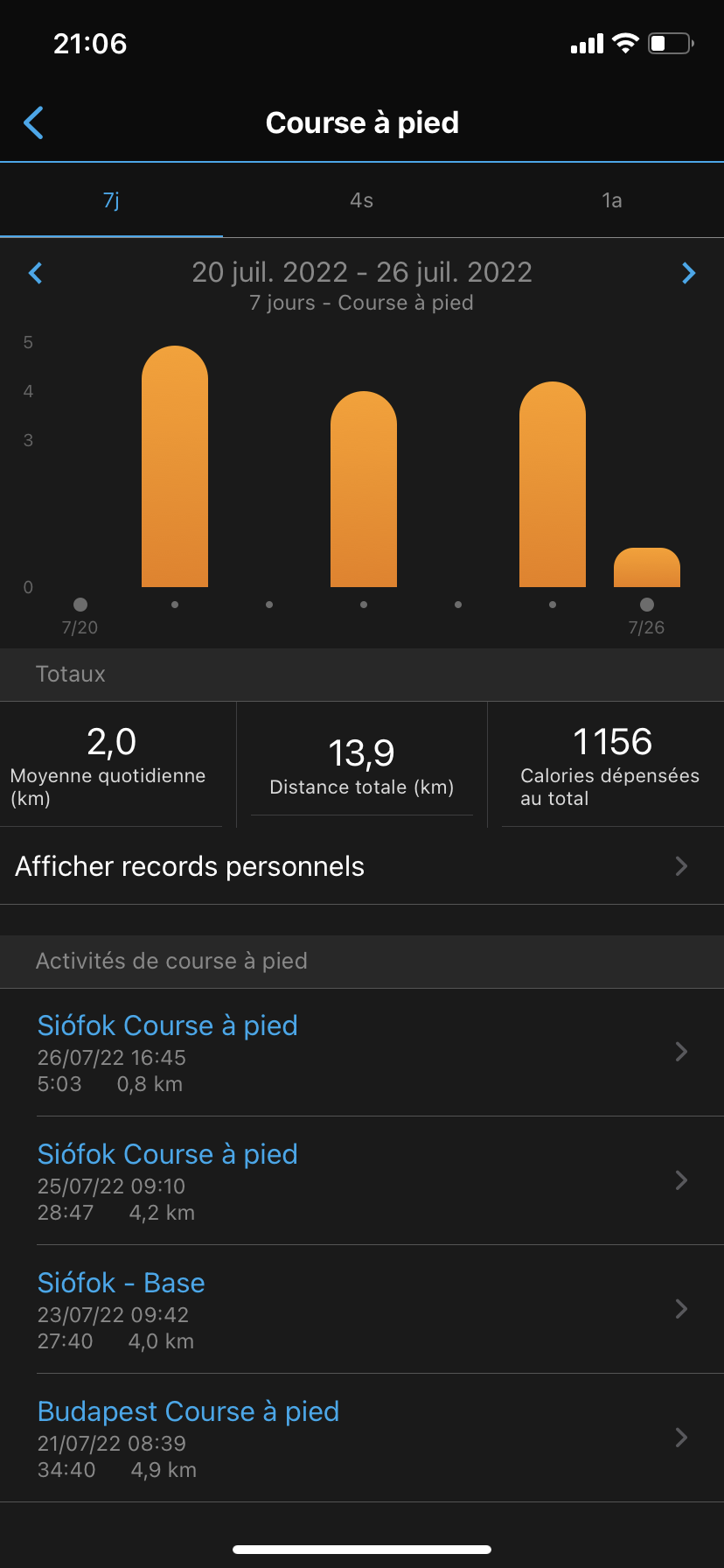Open Budapest Course à pied activity
The height and width of the screenshot is (1568, 724).
coord(361,1438)
